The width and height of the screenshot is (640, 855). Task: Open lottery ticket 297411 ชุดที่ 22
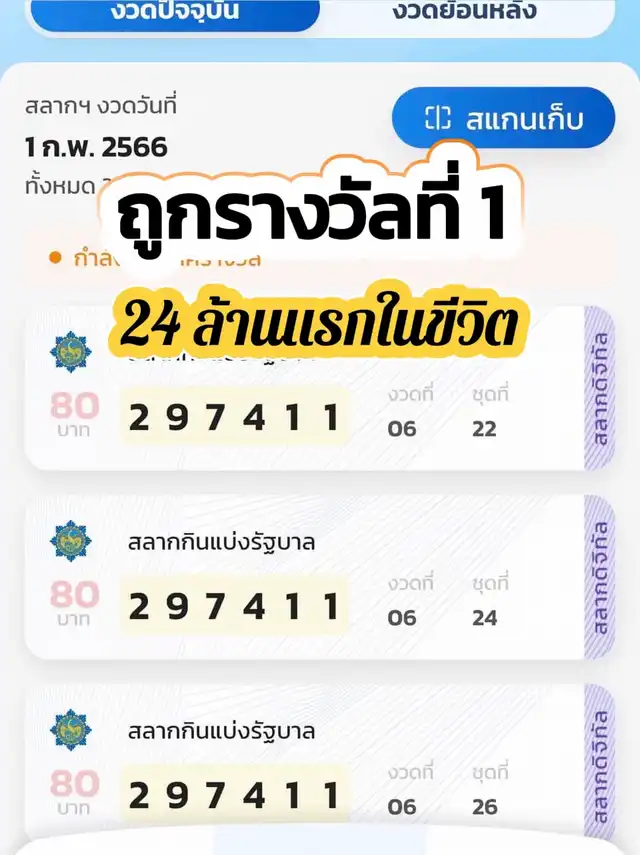tap(320, 388)
